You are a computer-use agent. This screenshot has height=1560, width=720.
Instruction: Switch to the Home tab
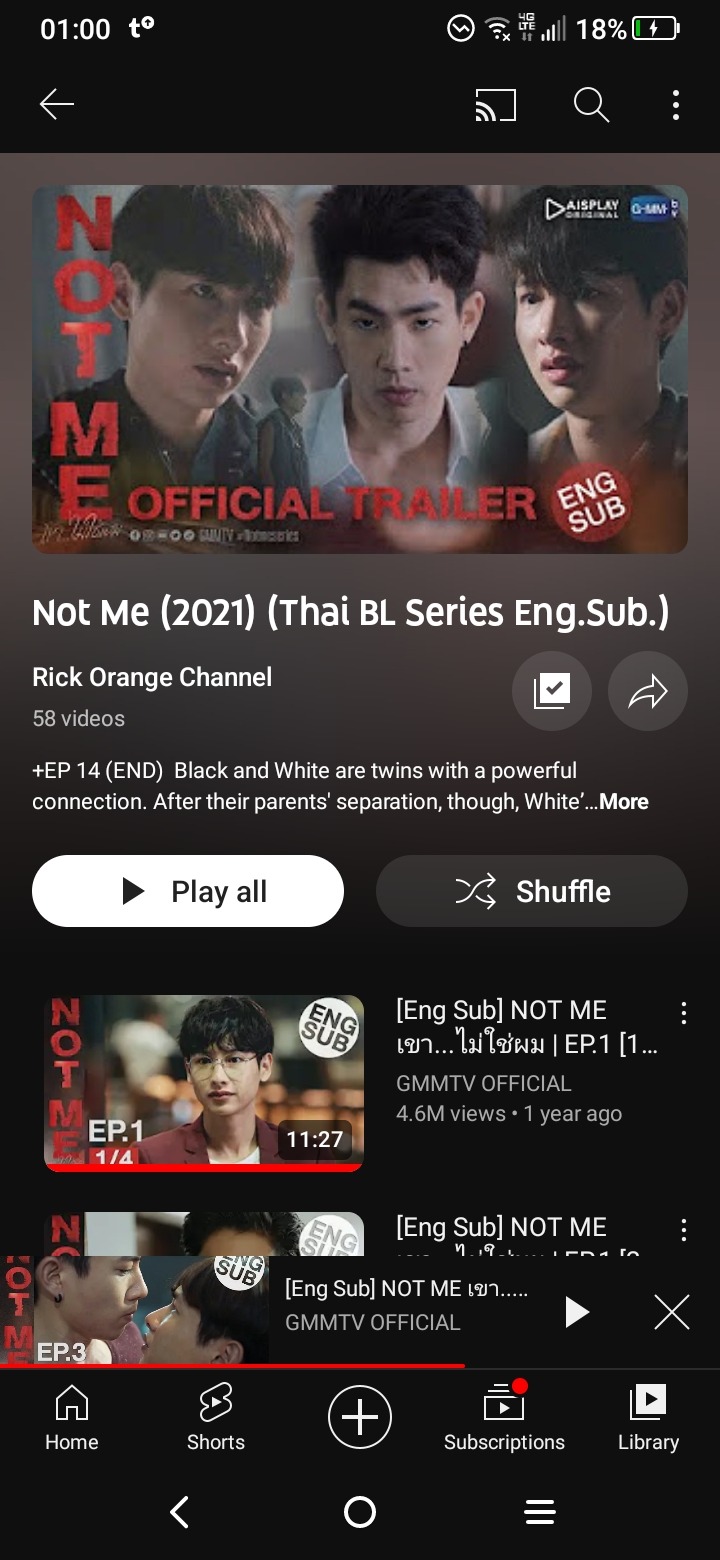pos(72,1418)
